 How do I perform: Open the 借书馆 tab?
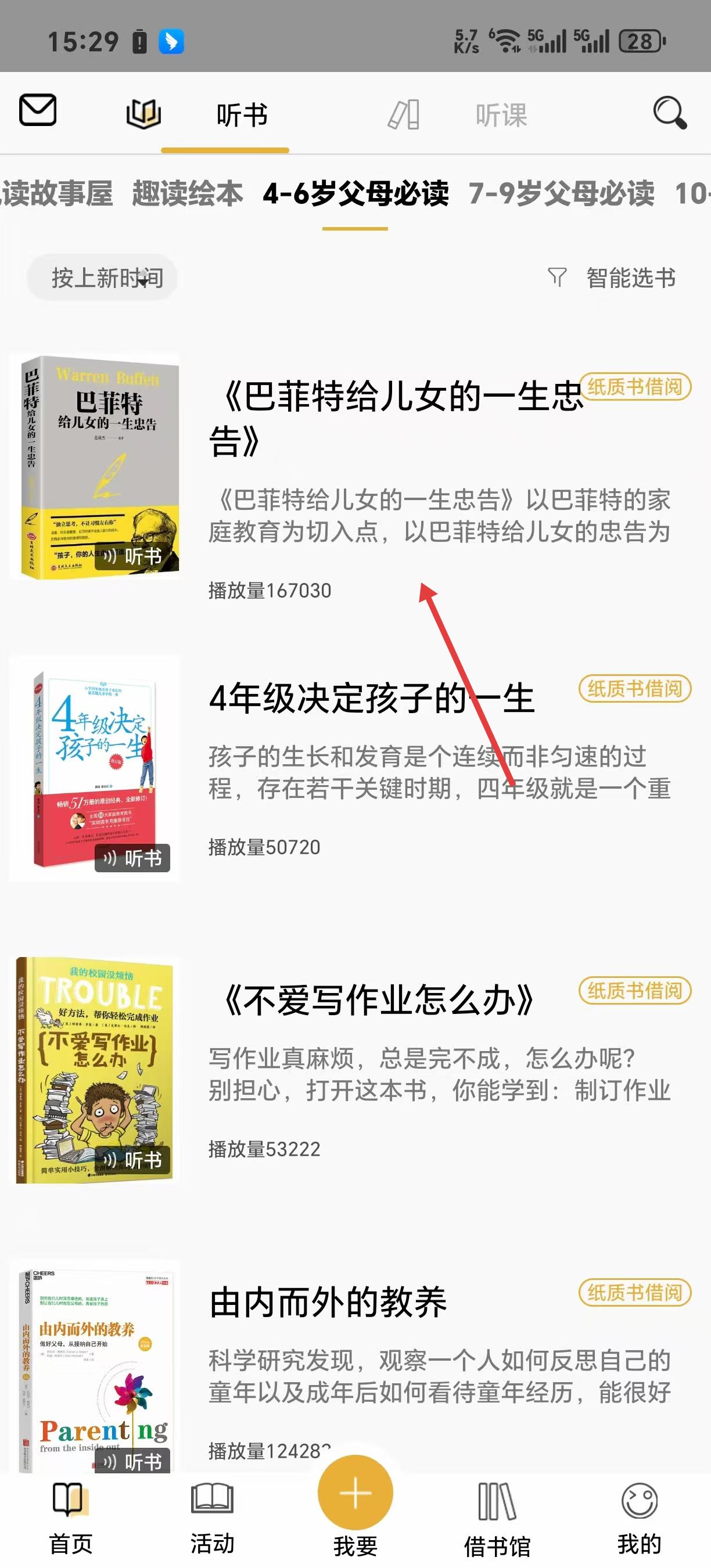tap(497, 1517)
